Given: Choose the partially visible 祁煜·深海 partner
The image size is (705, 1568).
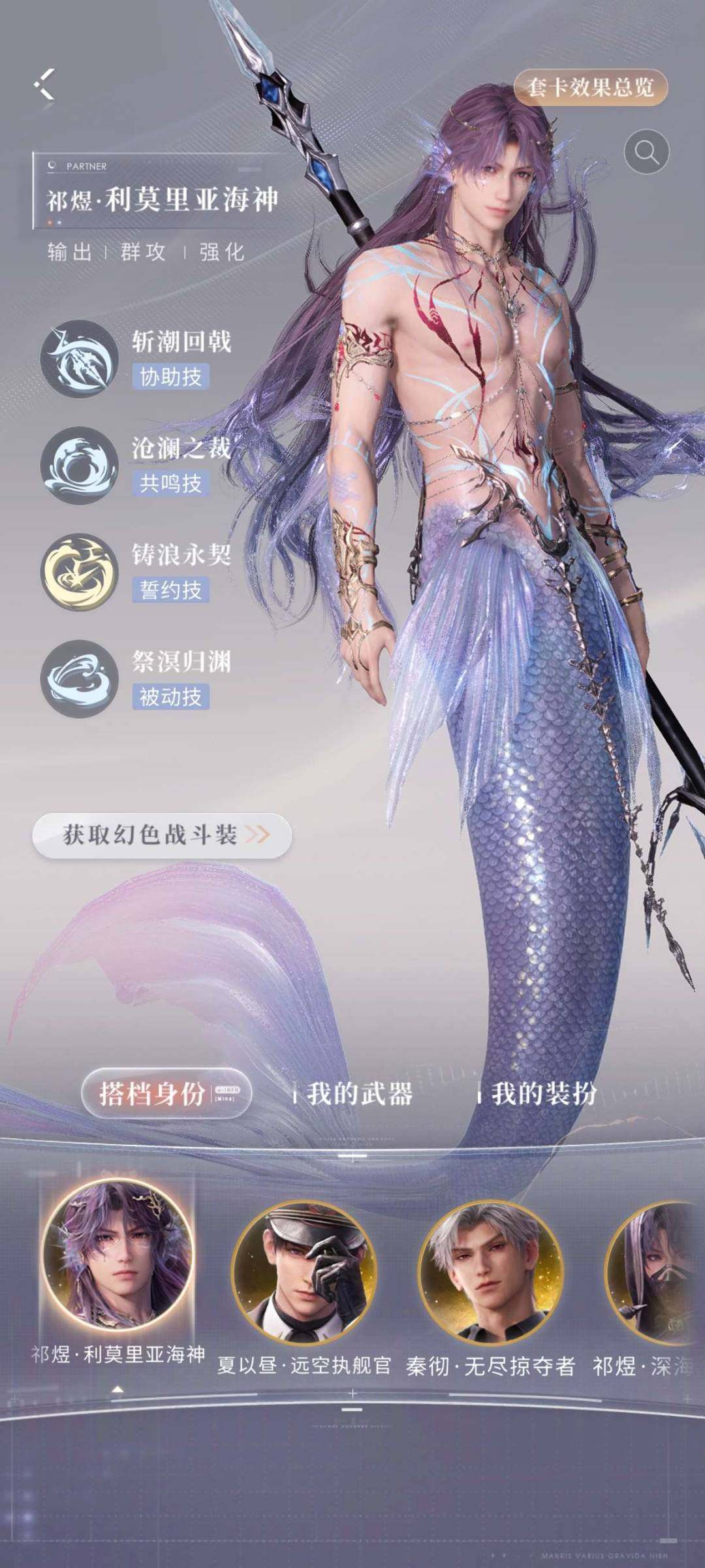Looking at the screenshot, I should pos(653,1272).
